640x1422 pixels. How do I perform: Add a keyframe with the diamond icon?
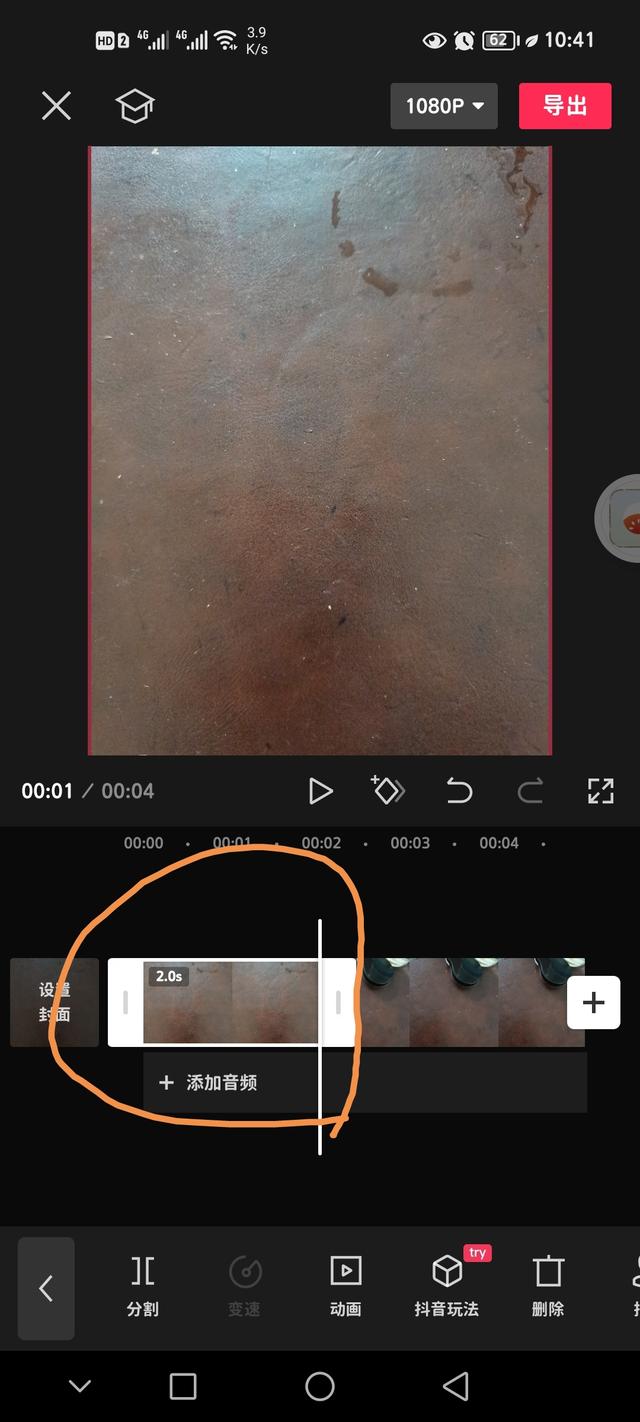(x=387, y=790)
